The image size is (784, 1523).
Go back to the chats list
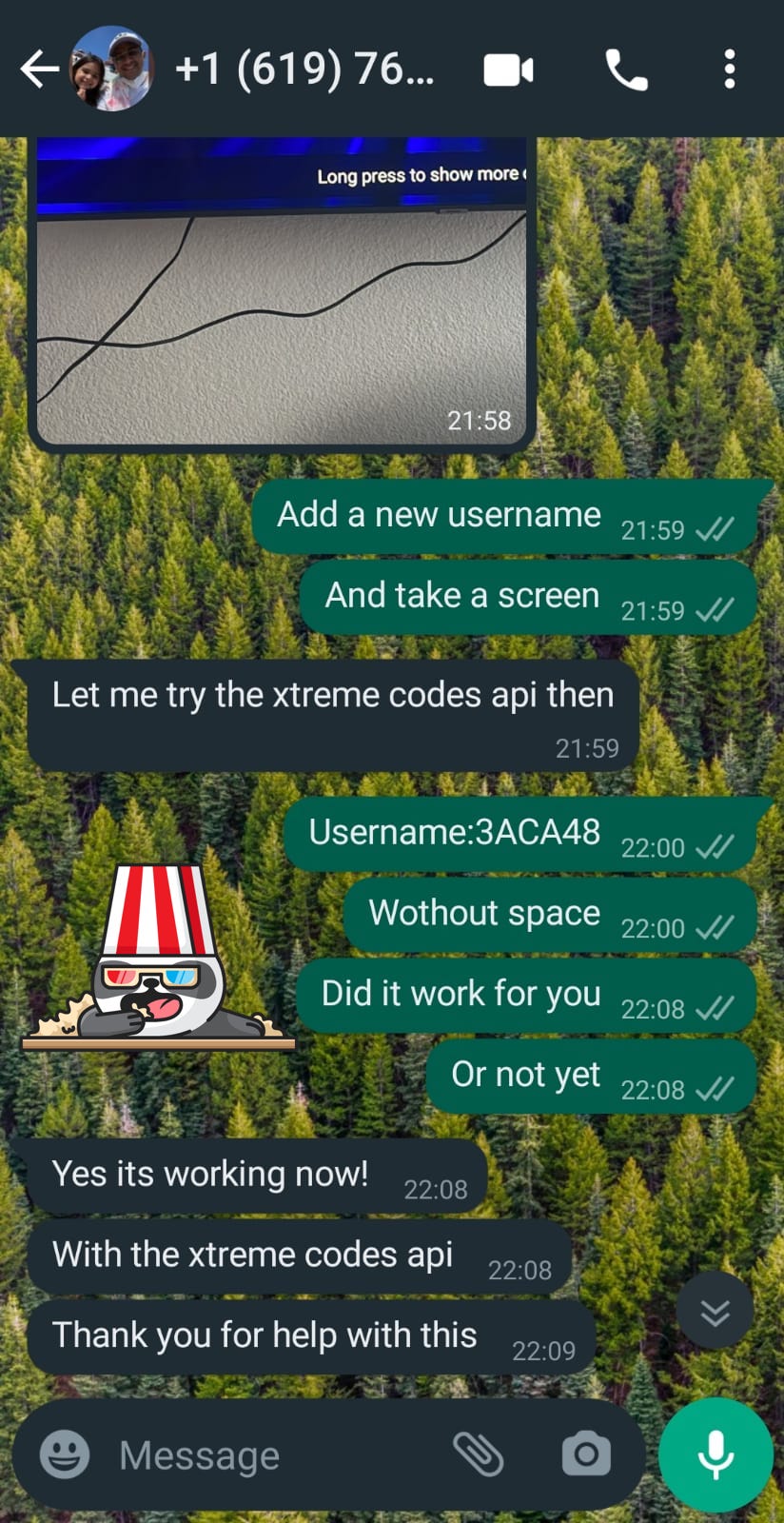click(x=38, y=69)
